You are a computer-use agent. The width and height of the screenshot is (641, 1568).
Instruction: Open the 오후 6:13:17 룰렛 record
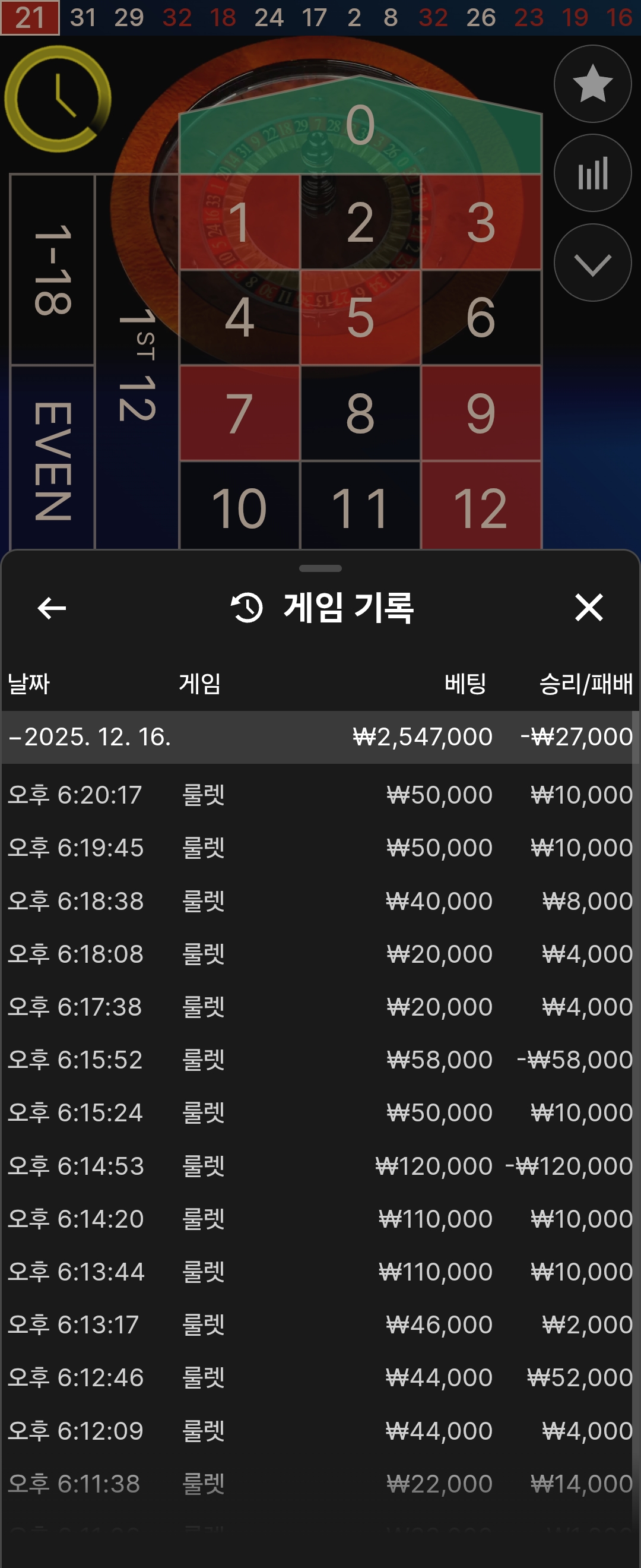320,1324
